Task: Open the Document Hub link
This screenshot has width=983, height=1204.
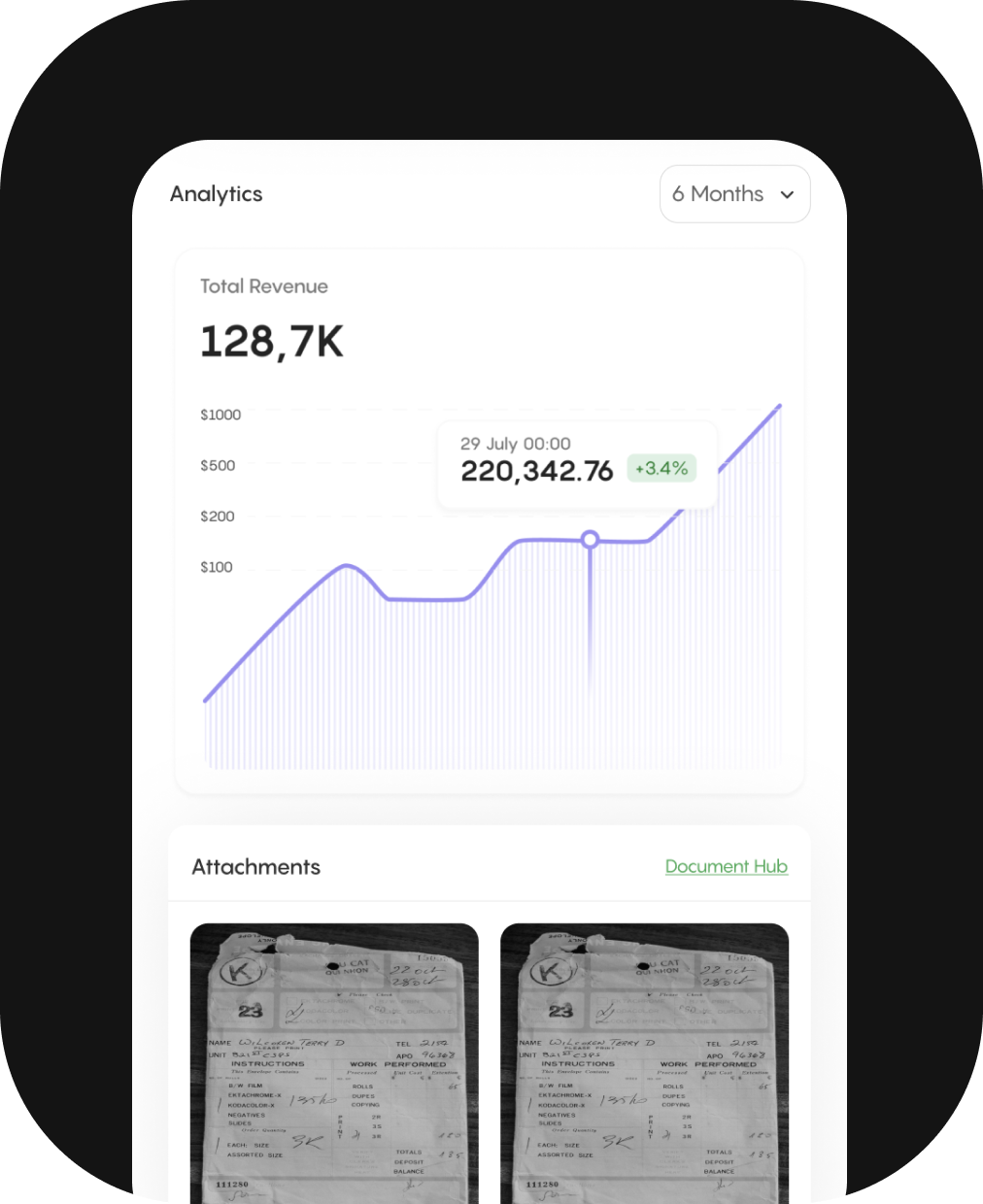Action: tap(726, 866)
